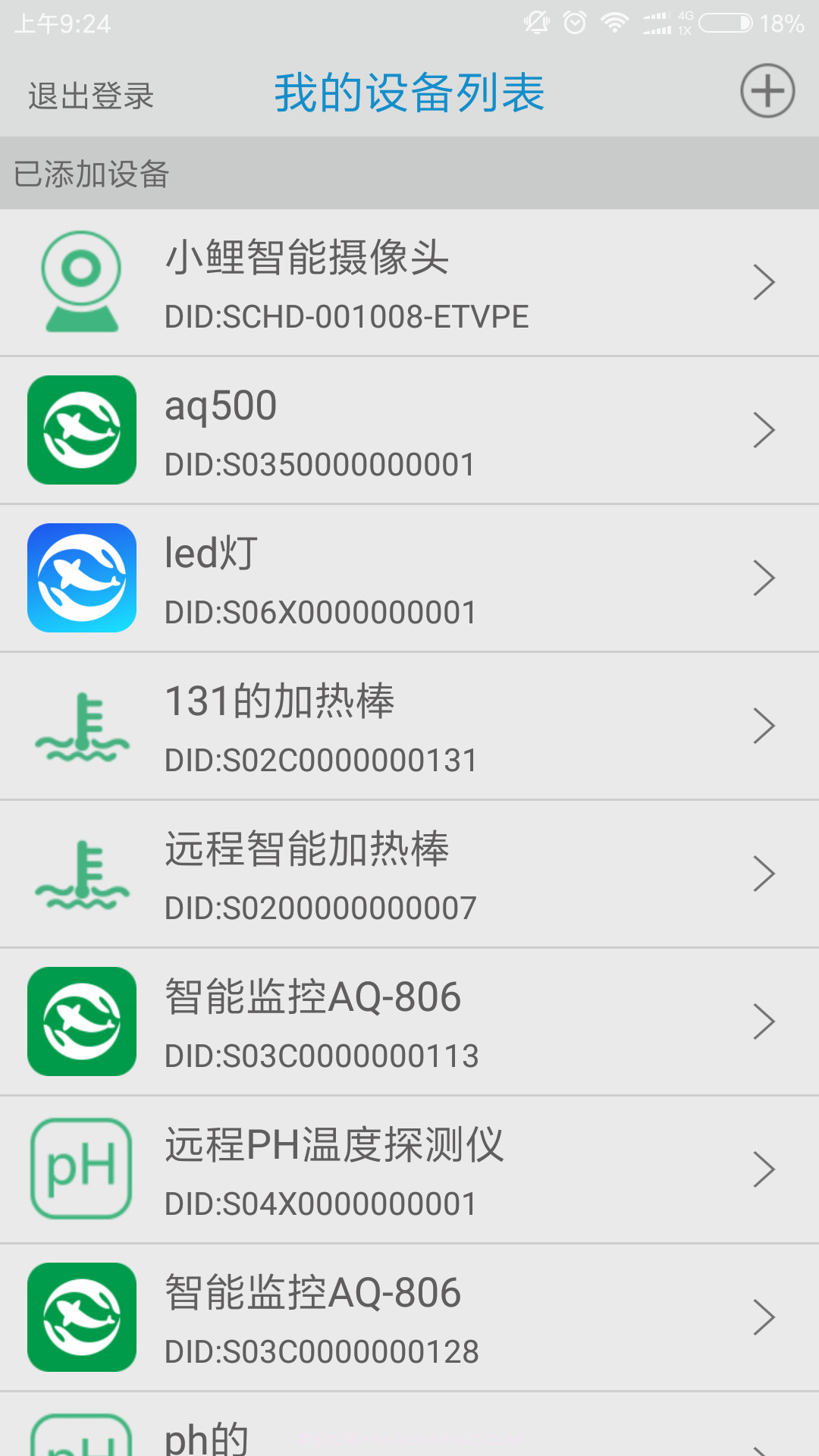This screenshot has height=1456, width=819.
Task: Select the 已添加设备 section header
Action: pos(91,174)
